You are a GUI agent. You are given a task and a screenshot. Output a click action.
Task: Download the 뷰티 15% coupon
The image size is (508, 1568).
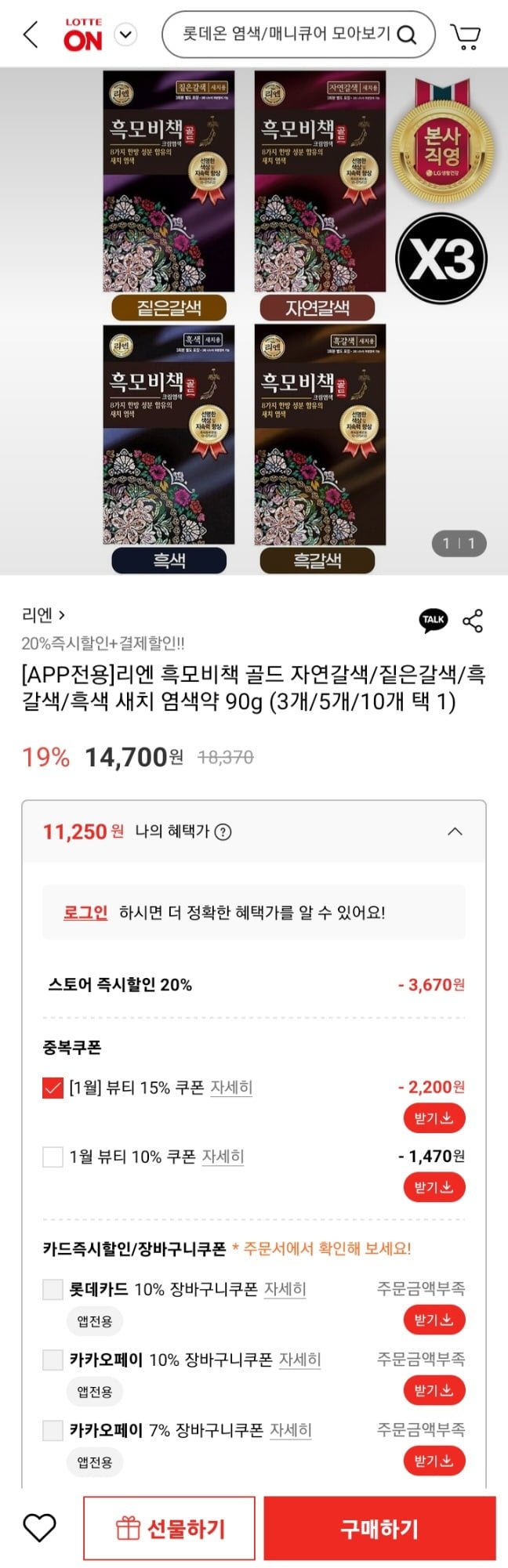[434, 1118]
